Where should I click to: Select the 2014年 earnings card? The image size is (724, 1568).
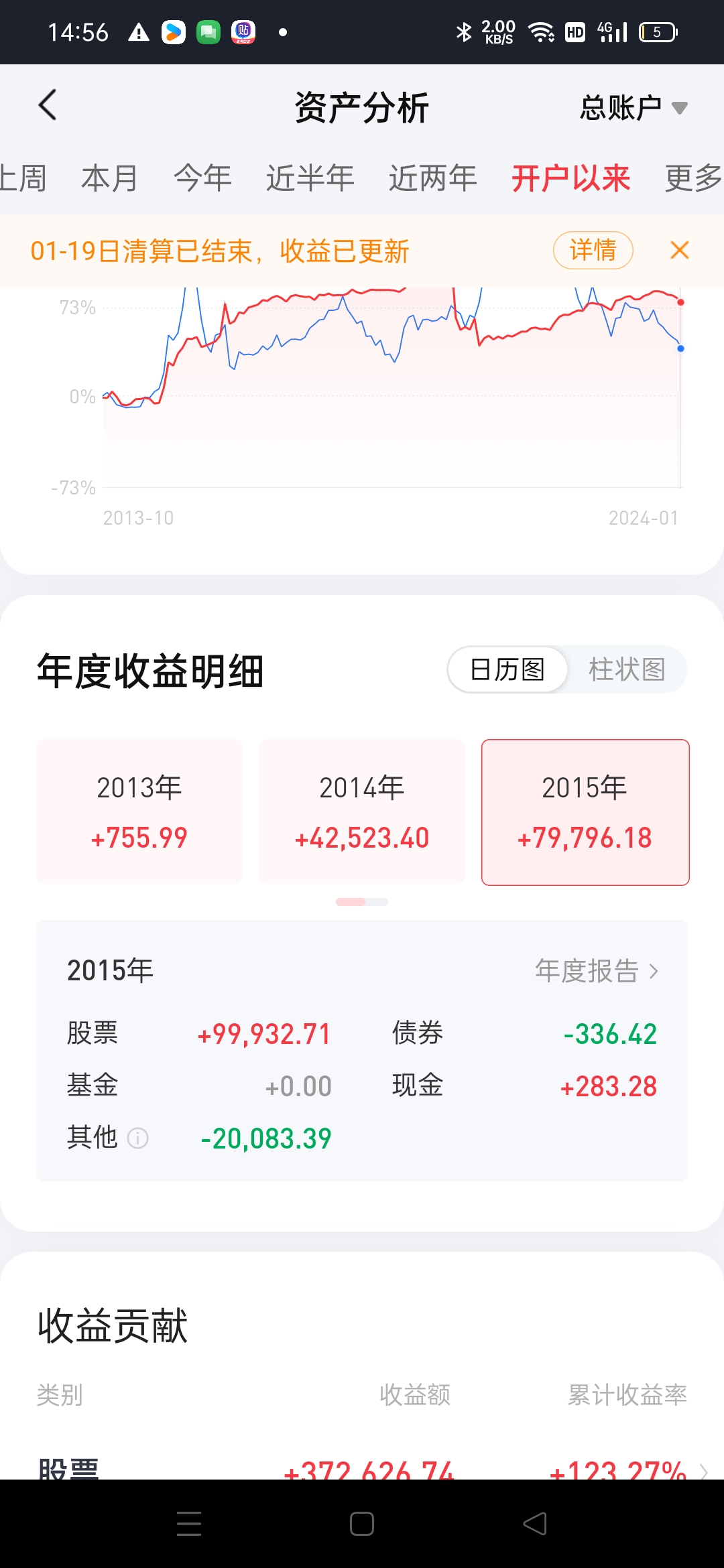coord(362,811)
